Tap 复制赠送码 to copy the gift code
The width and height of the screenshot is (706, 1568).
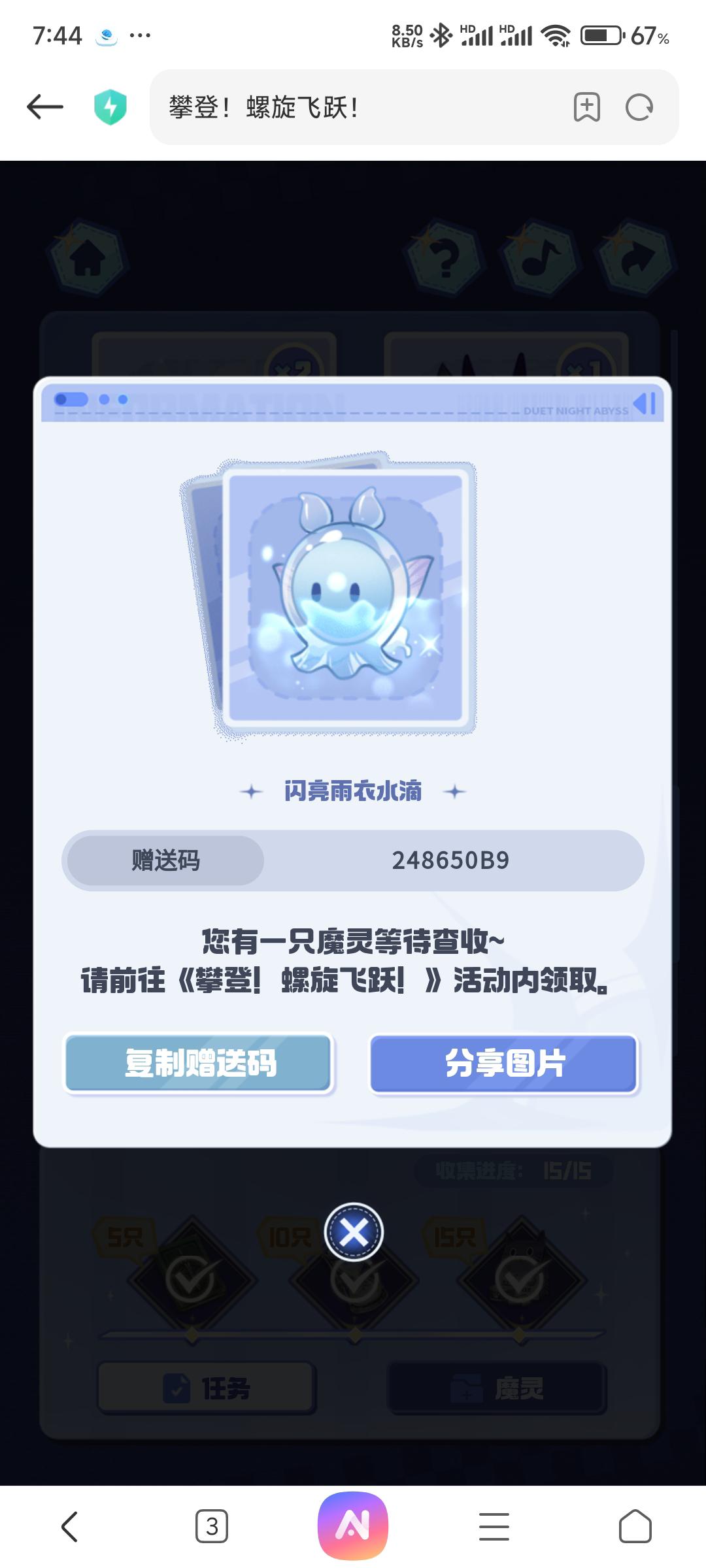click(199, 1063)
